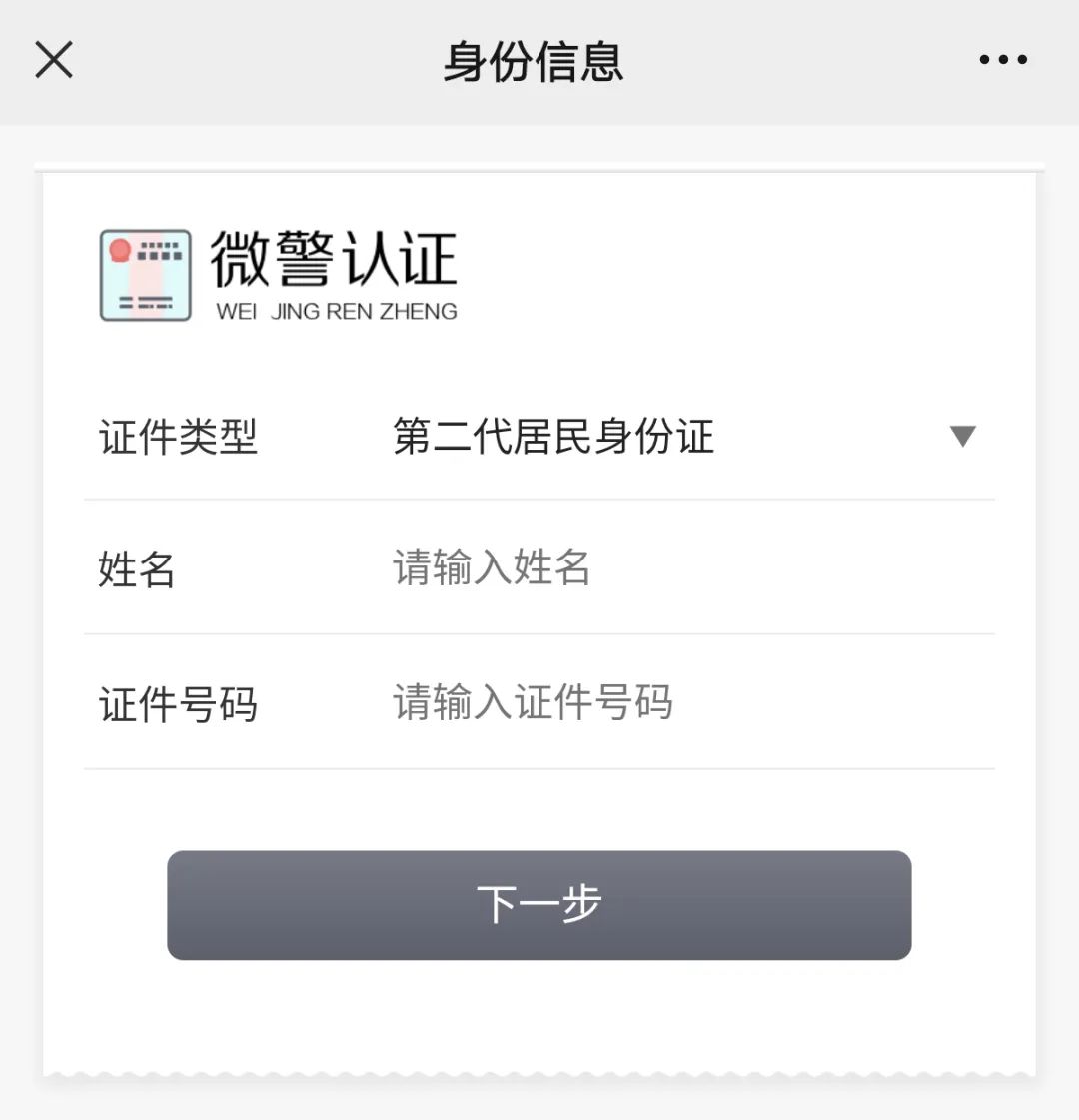
Task: Open the three-dot overflow menu
Action: point(1003,60)
